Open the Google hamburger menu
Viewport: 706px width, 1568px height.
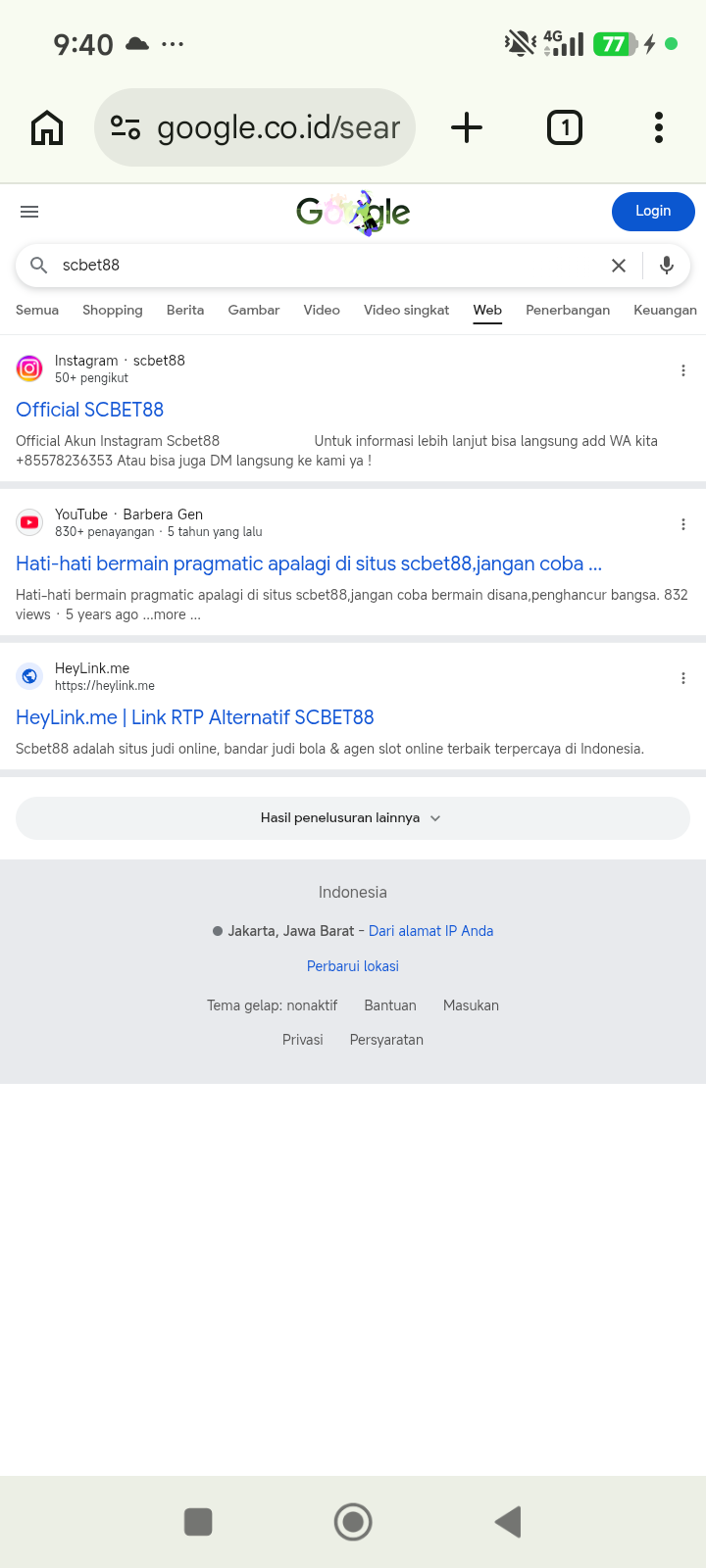coord(29,212)
